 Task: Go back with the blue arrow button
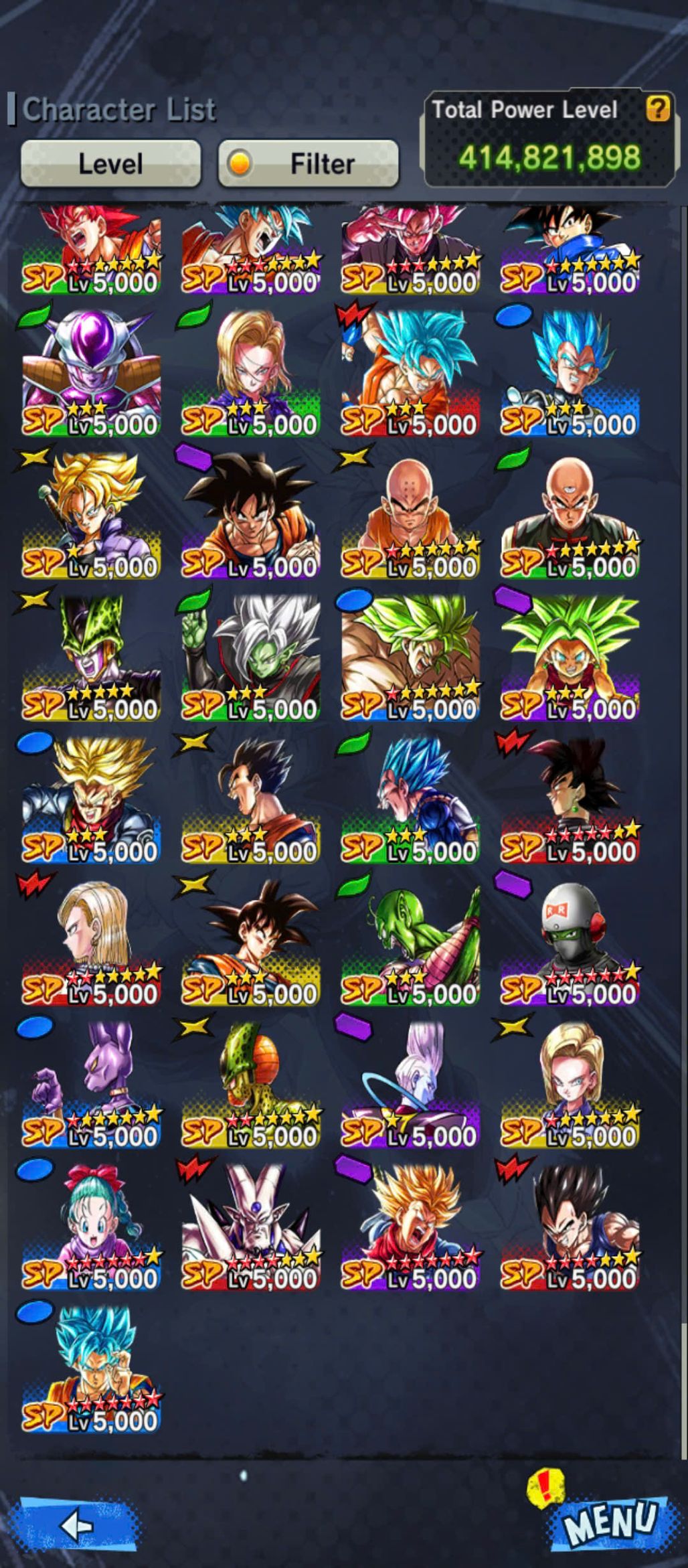click(77, 1525)
